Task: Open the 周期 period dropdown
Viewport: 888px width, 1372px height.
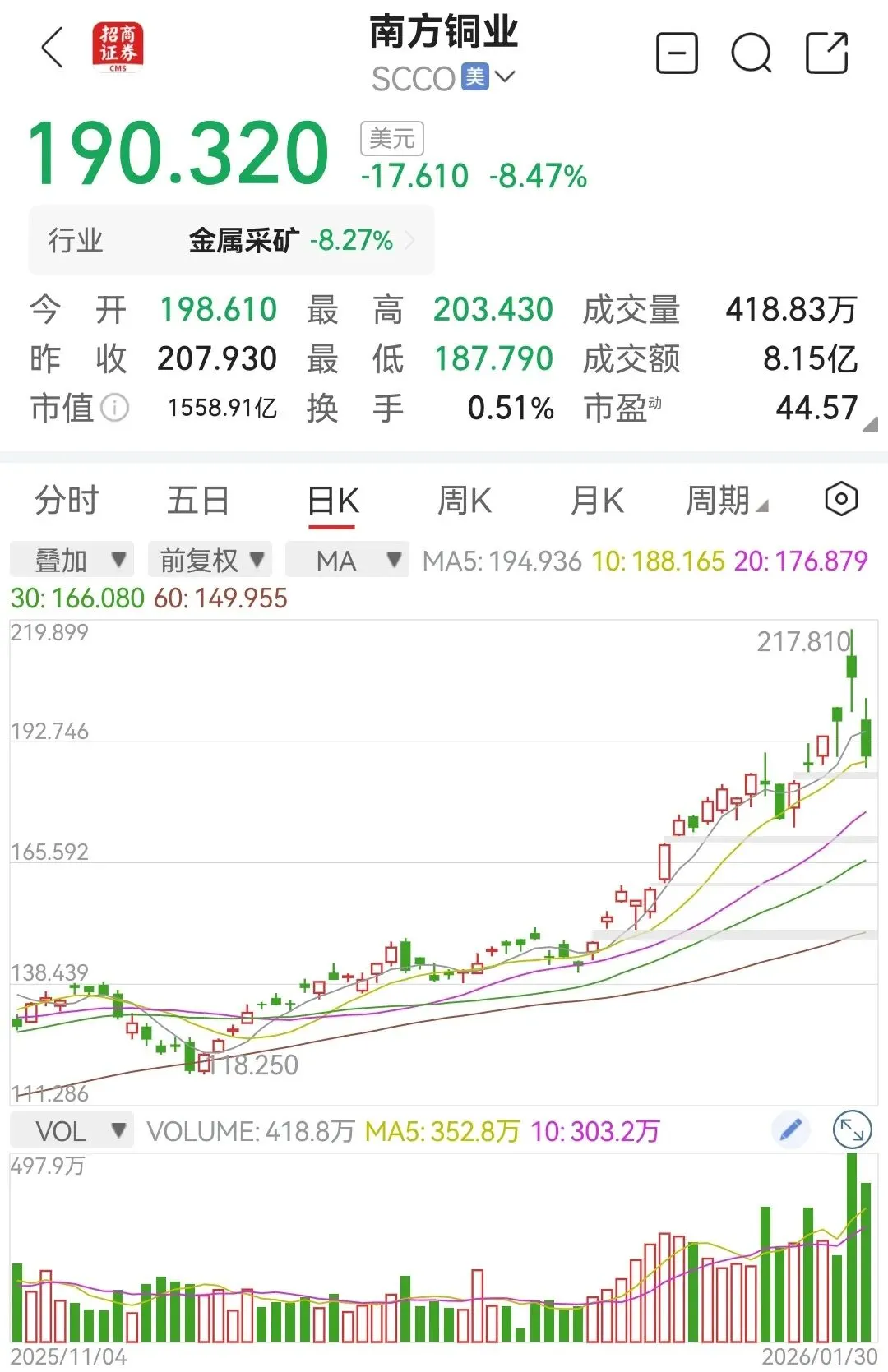Action: (x=726, y=500)
